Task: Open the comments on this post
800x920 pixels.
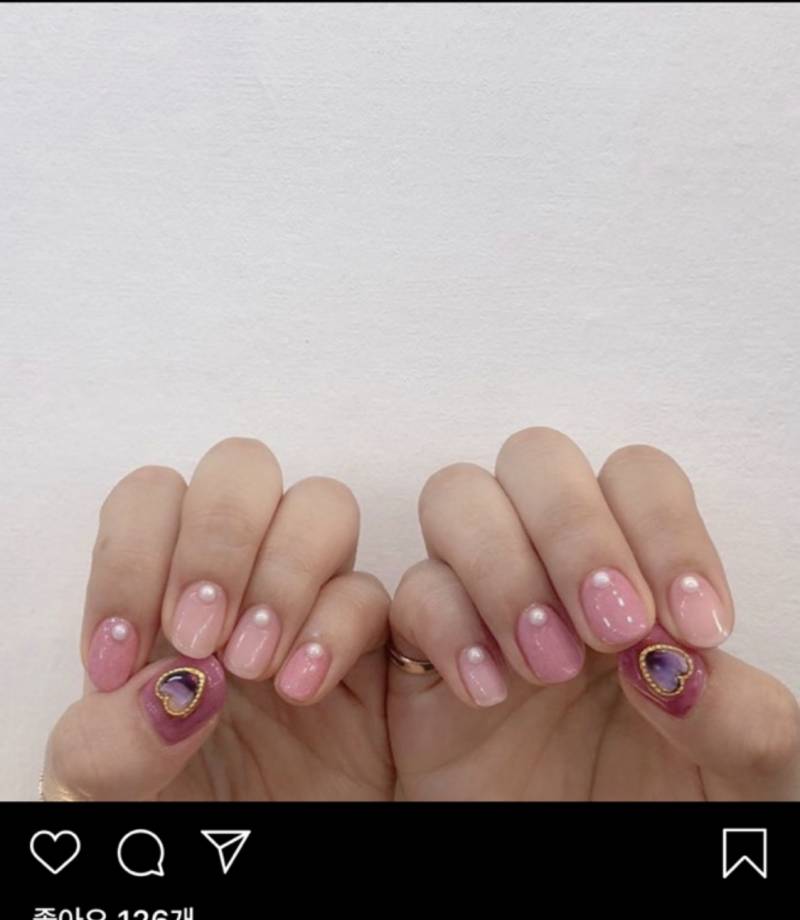Action: (140, 853)
